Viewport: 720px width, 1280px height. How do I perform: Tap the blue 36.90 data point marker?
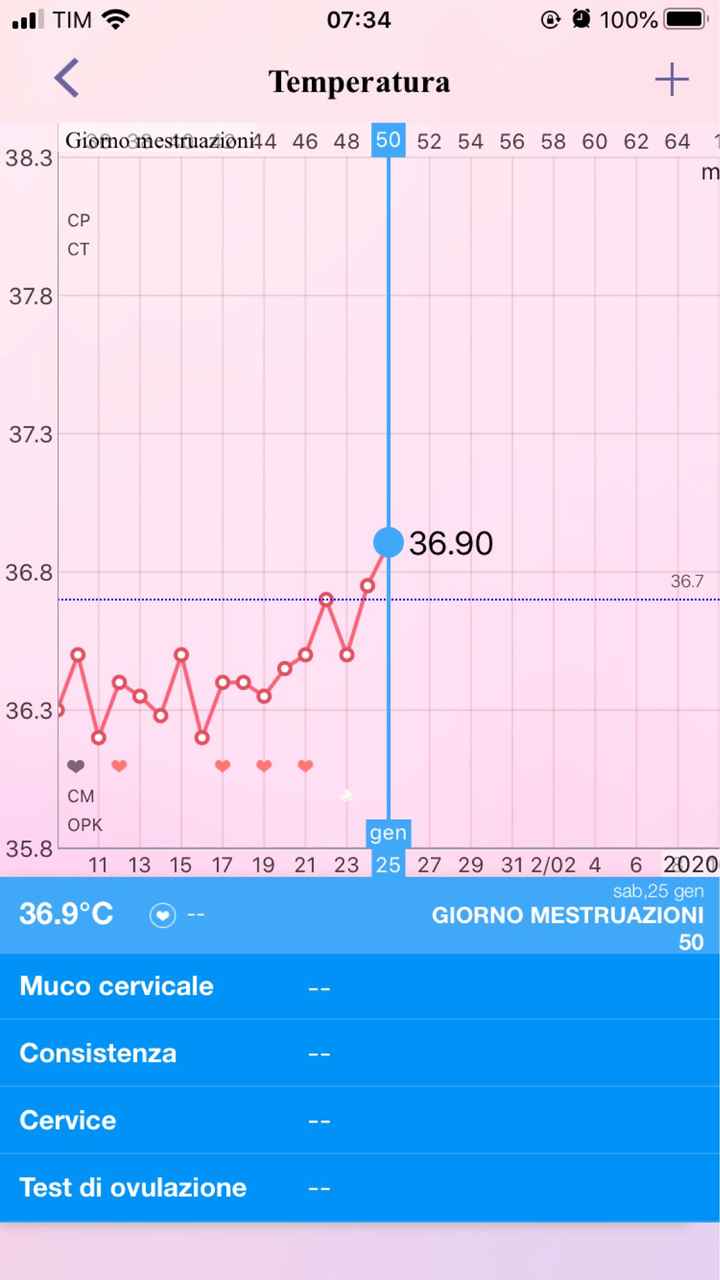[x=388, y=543]
